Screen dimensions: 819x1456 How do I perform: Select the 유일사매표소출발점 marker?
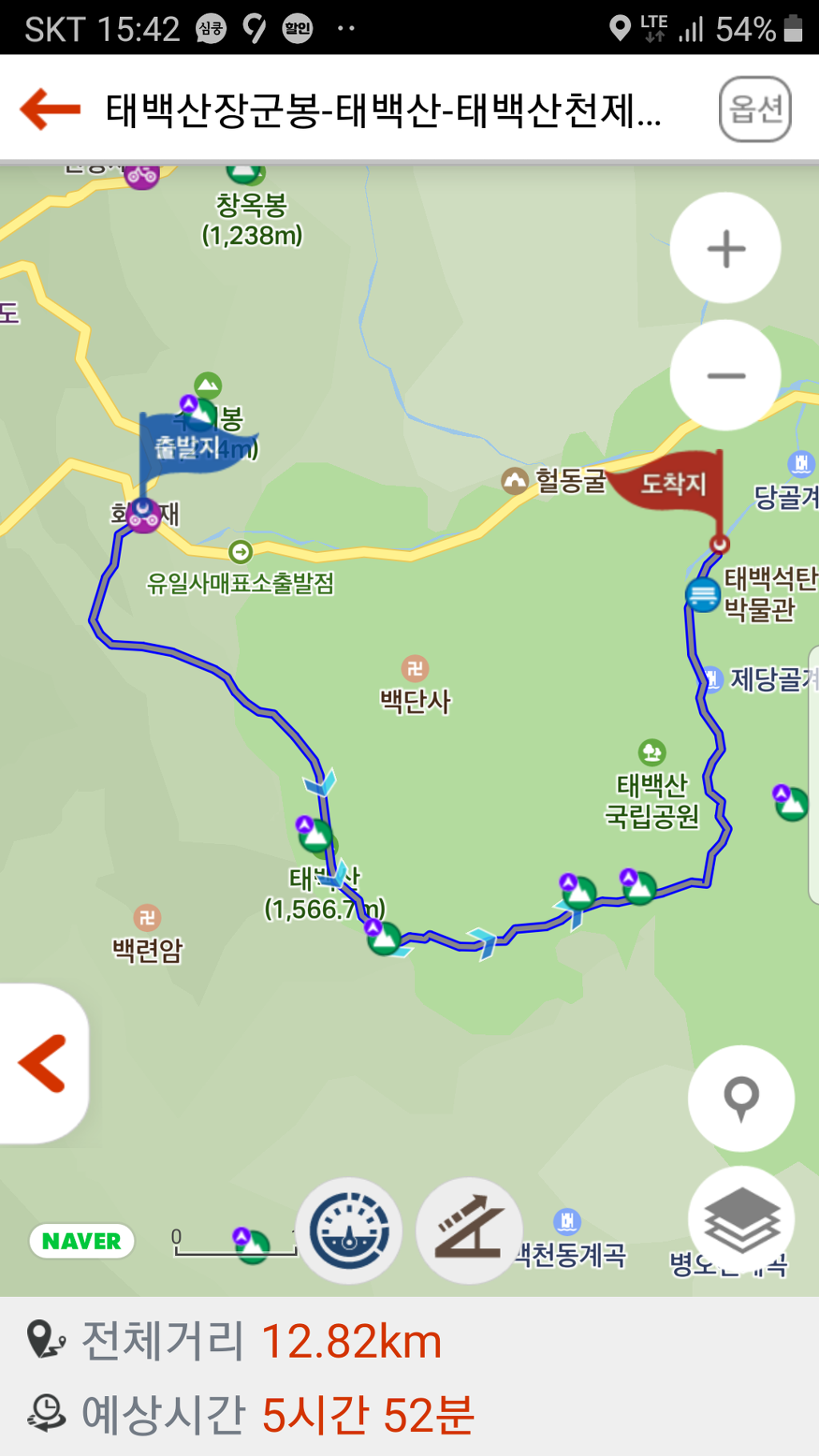pyautogui.click(x=240, y=552)
